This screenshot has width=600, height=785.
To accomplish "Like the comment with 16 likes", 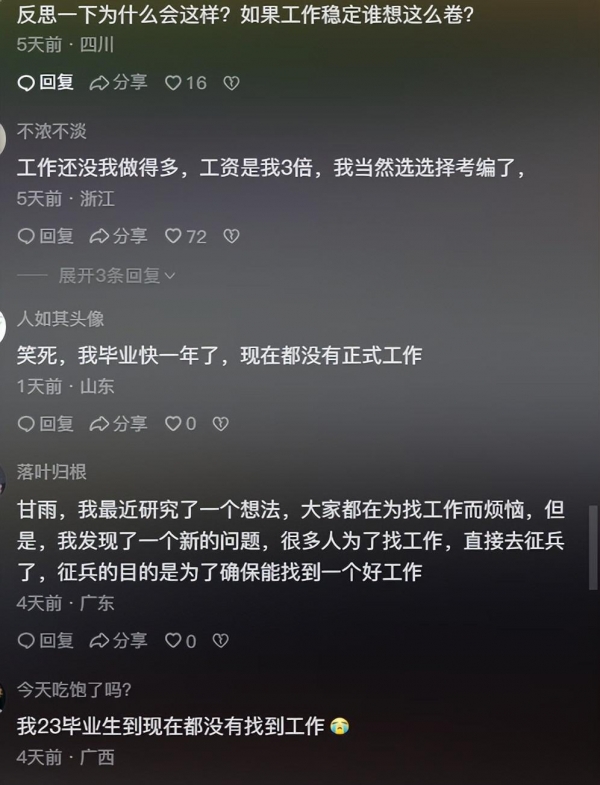I will click(x=185, y=83).
